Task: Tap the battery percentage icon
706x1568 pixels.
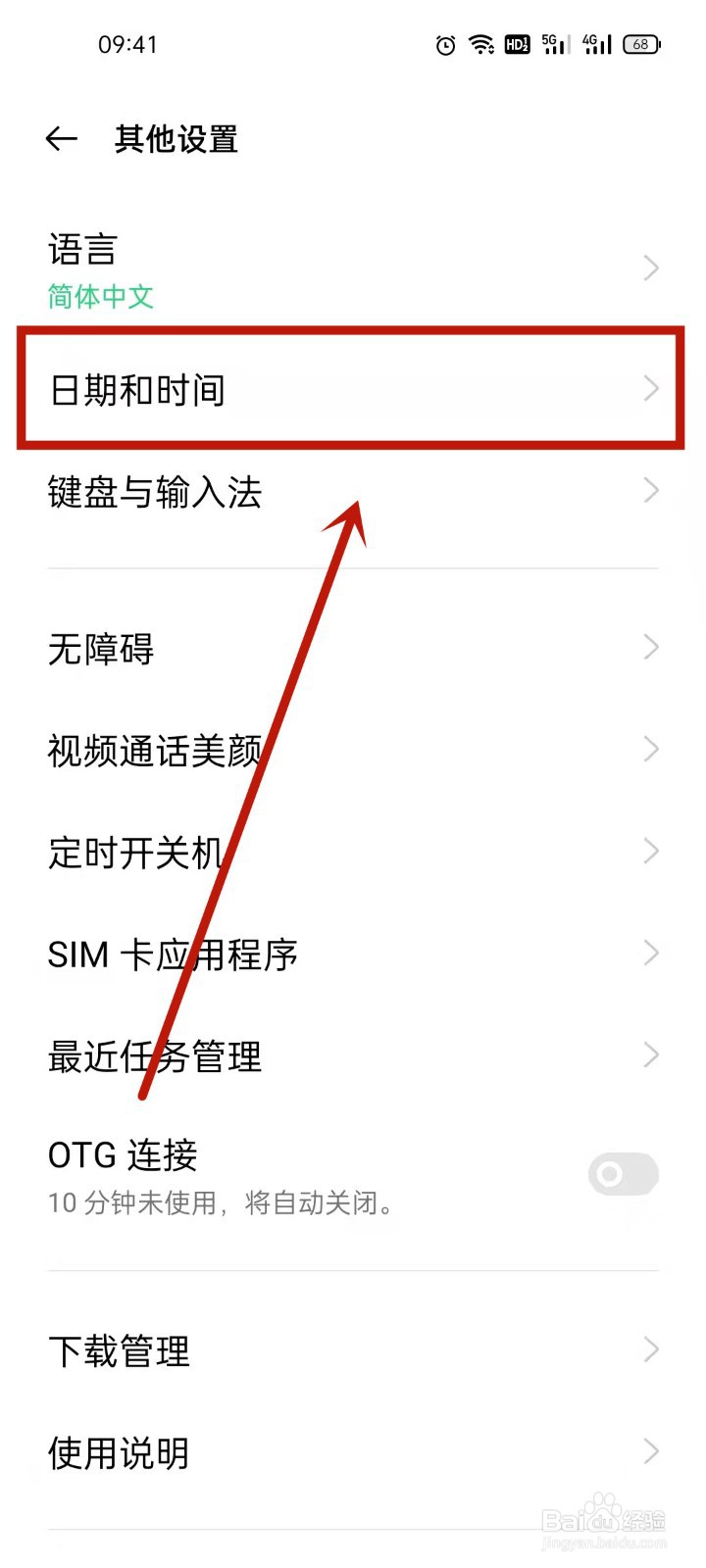Action: [643, 44]
